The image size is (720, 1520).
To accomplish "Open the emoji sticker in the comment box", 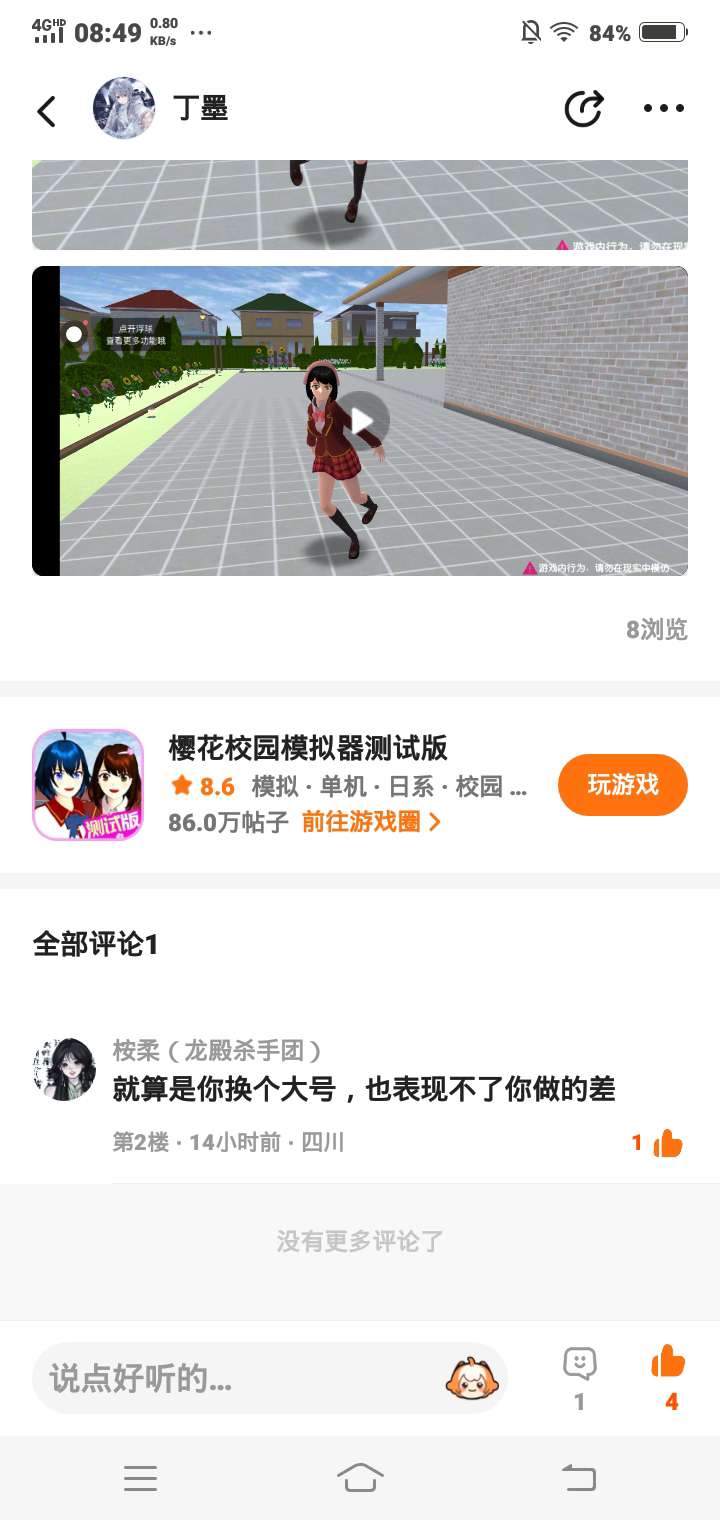I will [x=470, y=1379].
